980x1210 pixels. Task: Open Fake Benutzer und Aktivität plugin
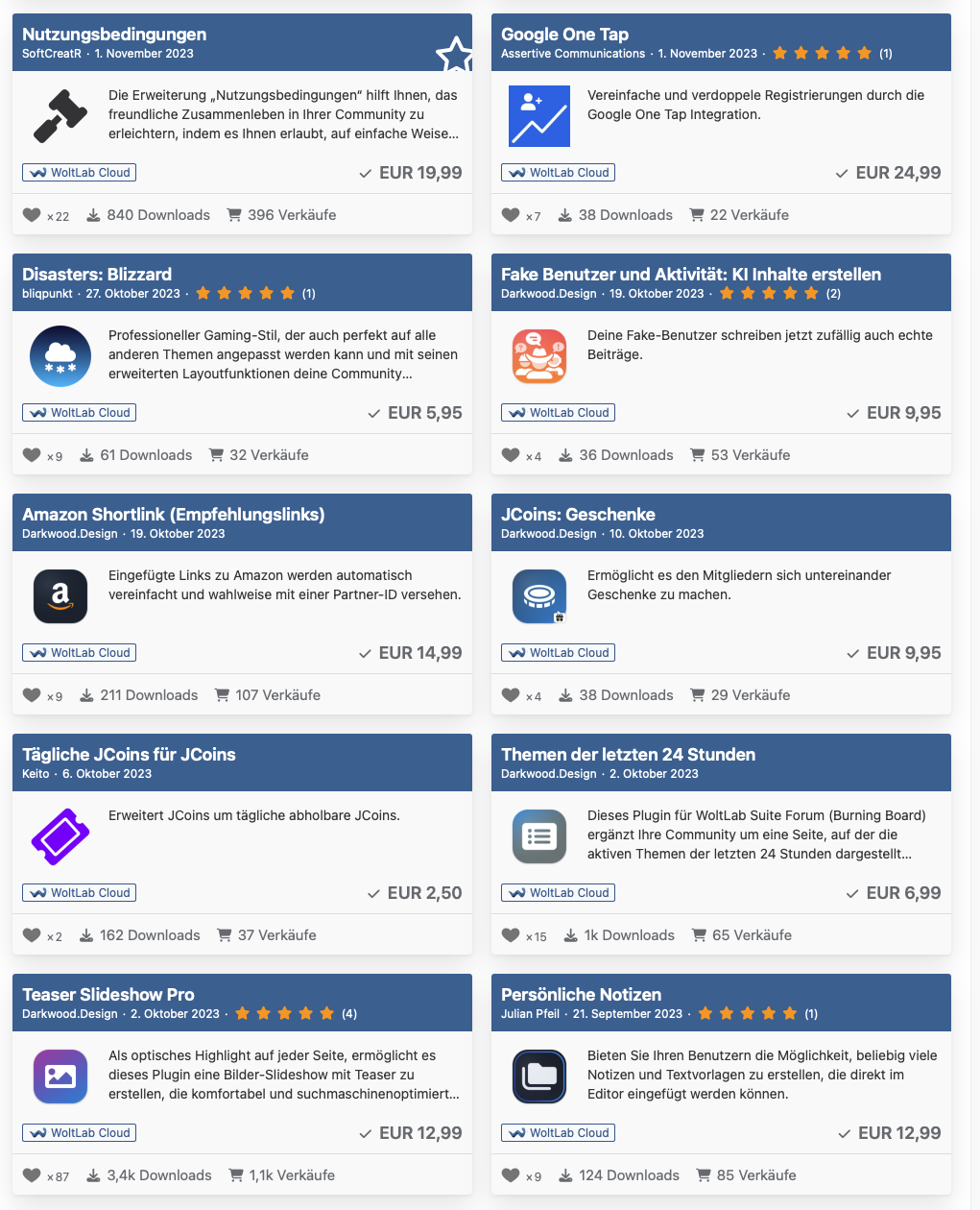tap(690, 275)
